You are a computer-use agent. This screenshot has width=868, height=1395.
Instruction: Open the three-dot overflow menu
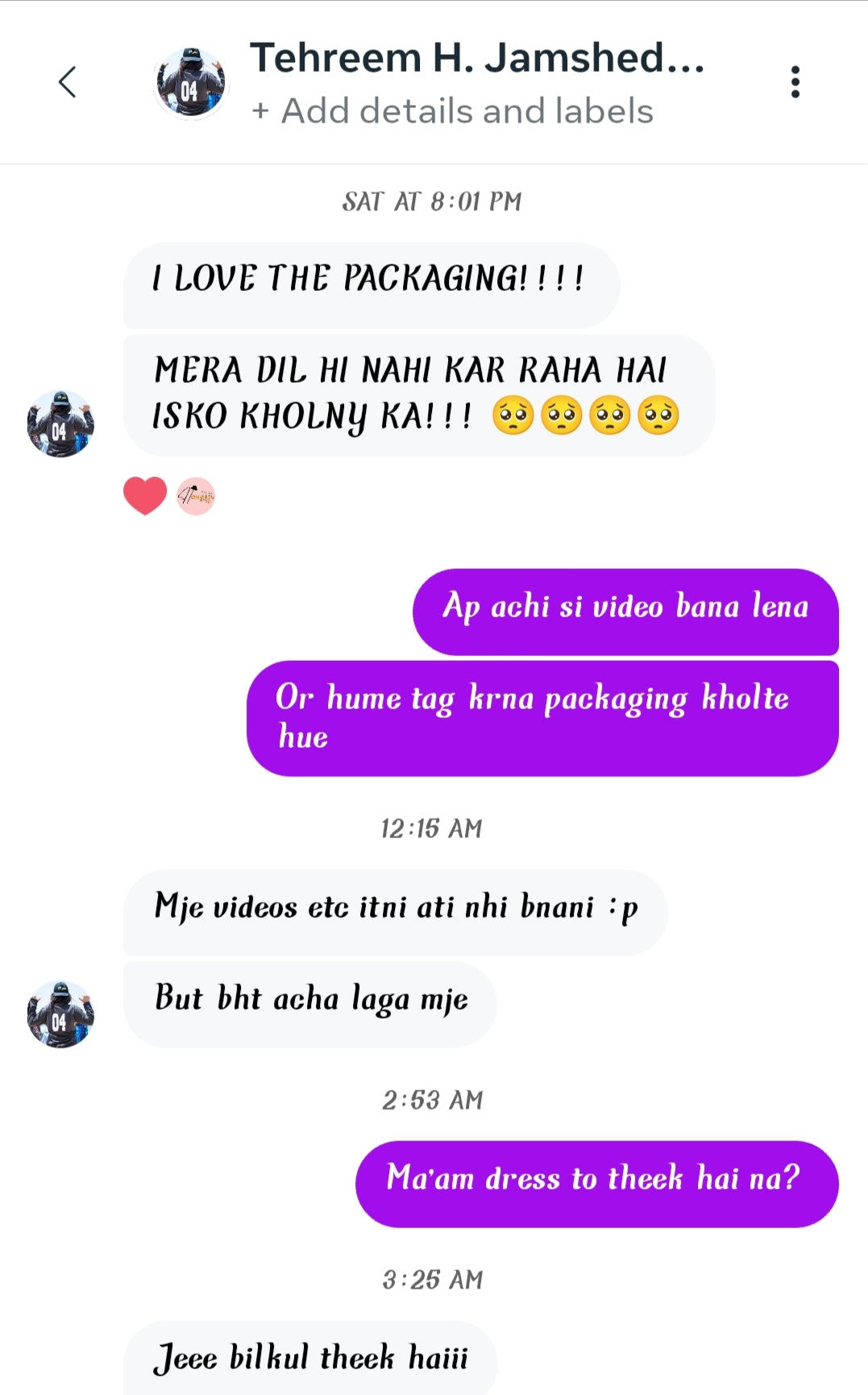coord(795,82)
